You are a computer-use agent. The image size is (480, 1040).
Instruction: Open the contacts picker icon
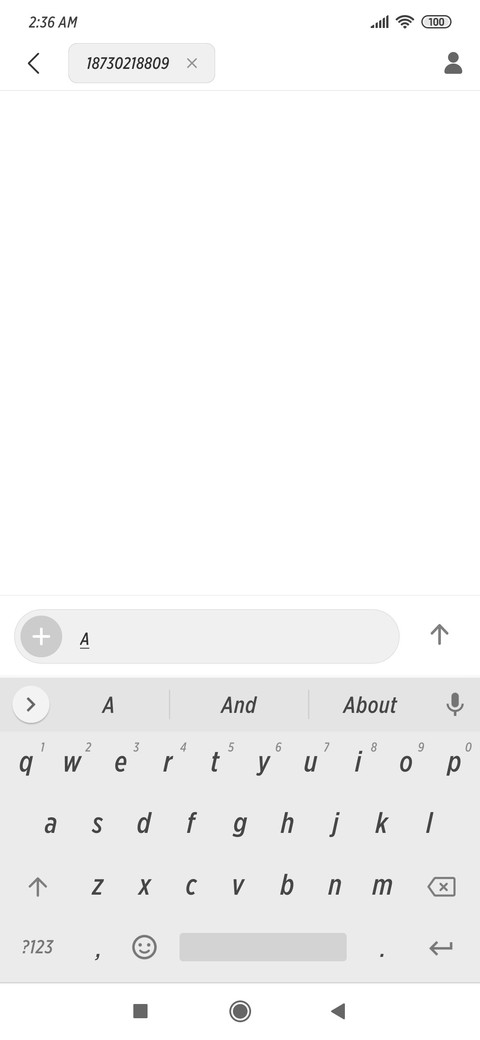point(453,63)
